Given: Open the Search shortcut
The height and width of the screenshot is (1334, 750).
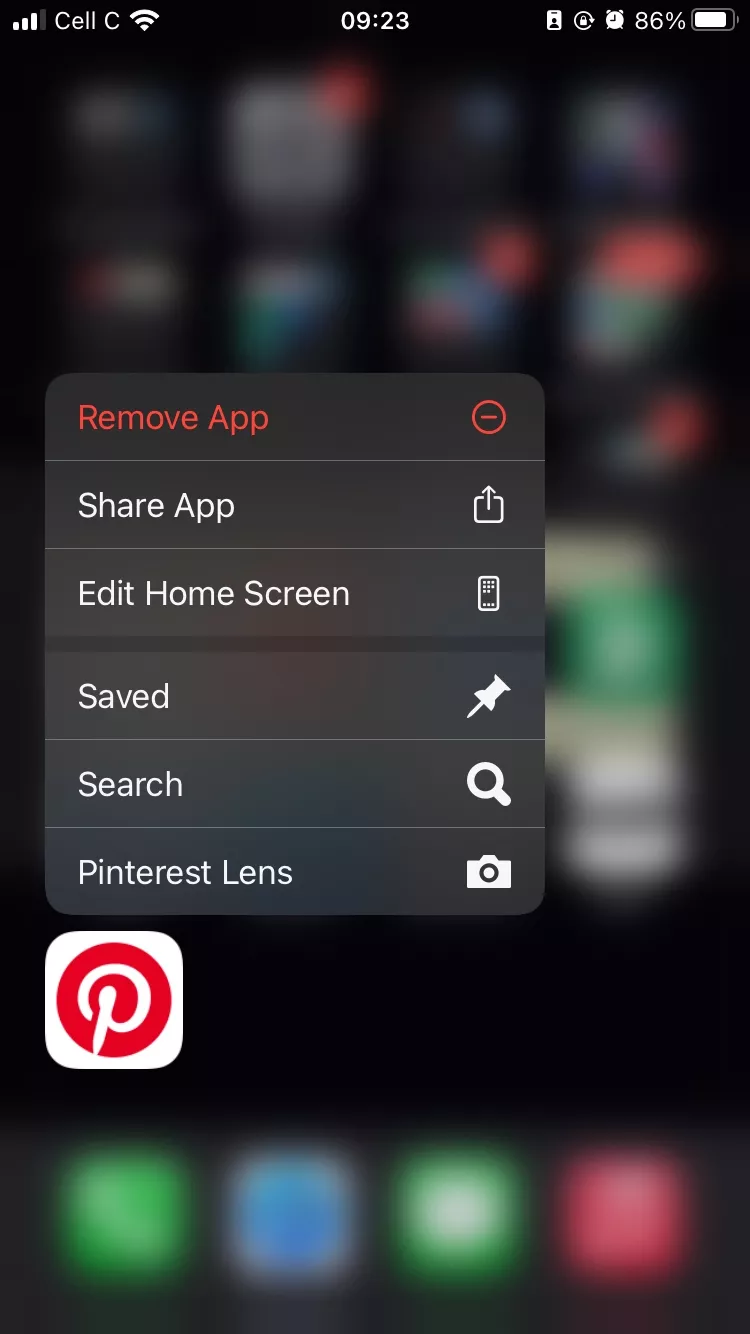Looking at the screenshot, I should [x=294, y=785].
